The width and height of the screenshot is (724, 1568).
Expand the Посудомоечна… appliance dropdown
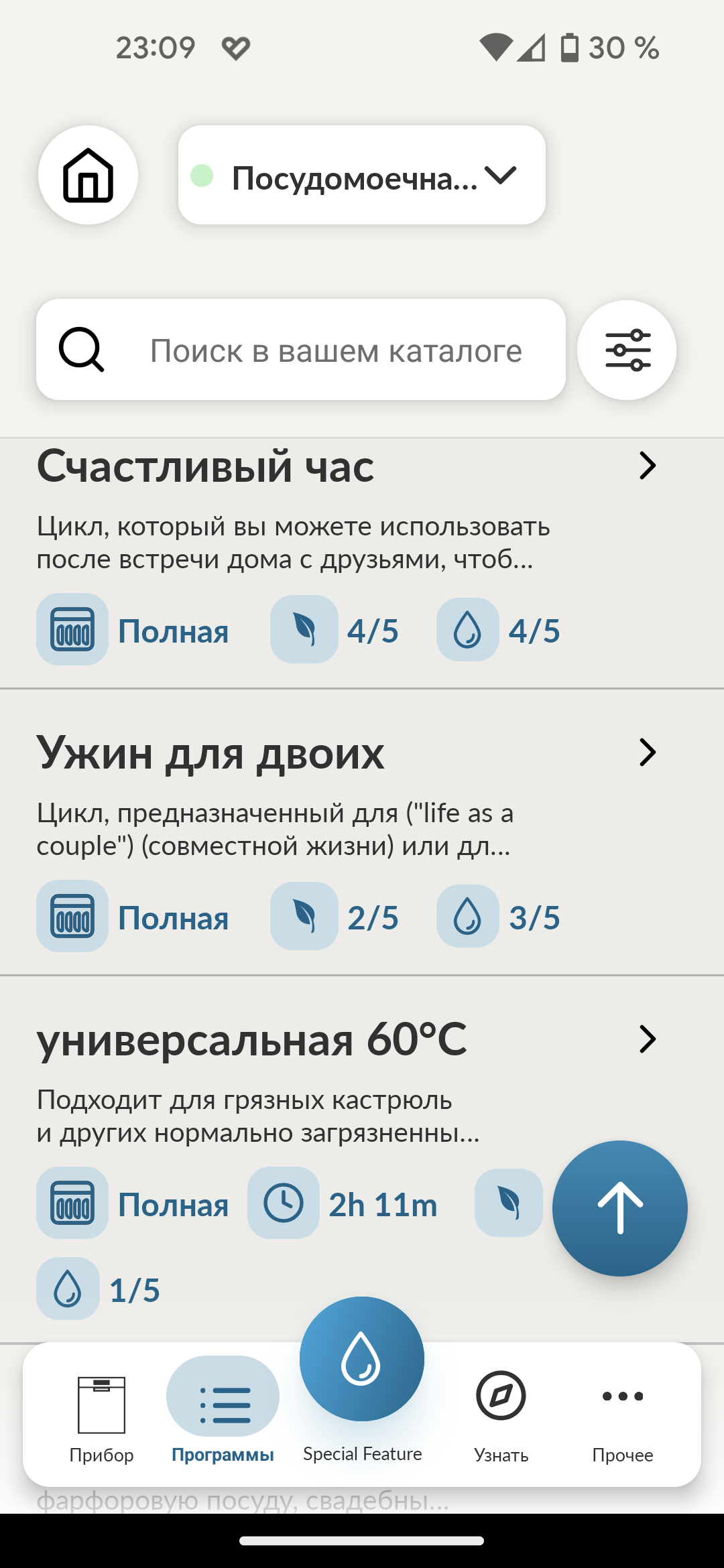(362, 176)
